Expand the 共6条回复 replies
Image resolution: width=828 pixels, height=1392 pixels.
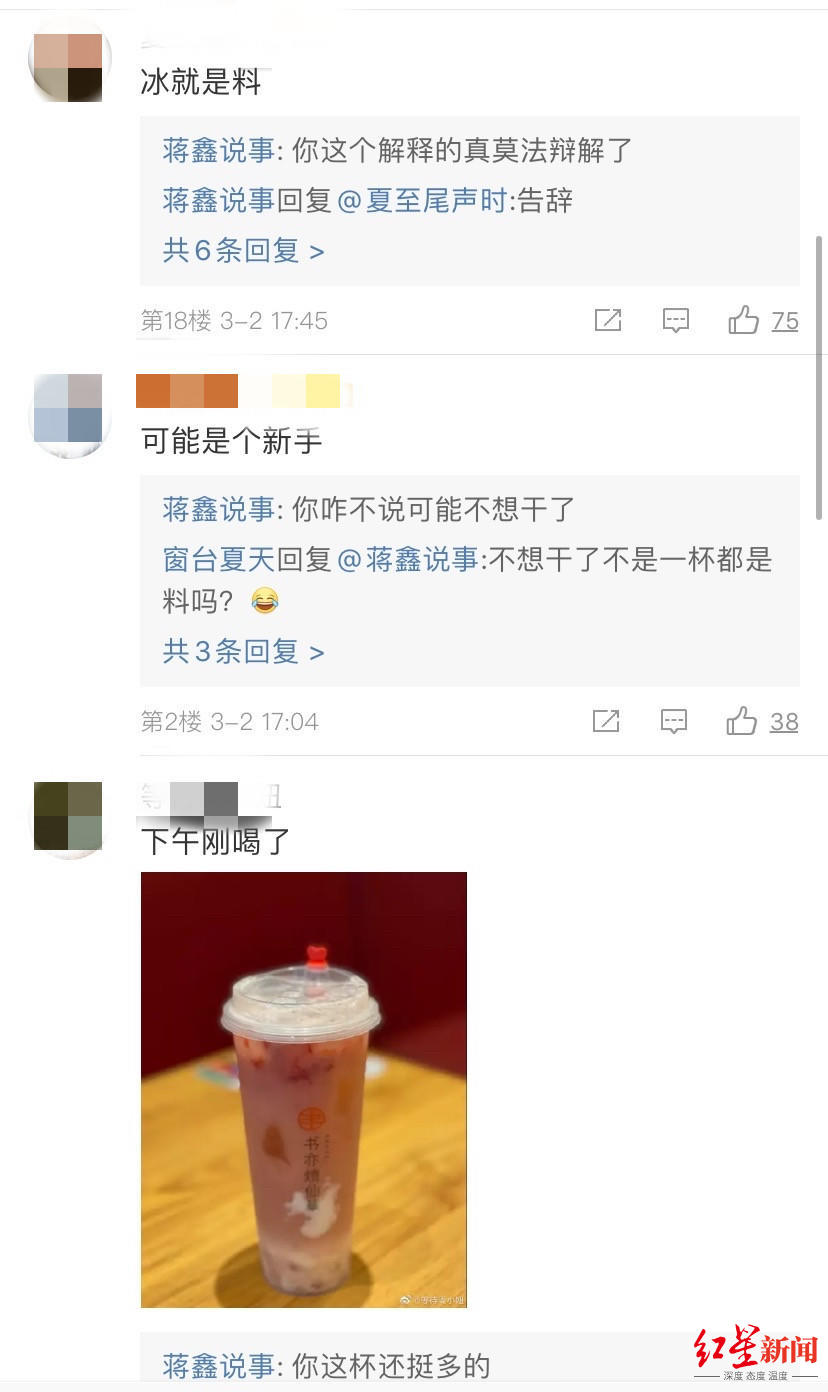pos(243,250)
